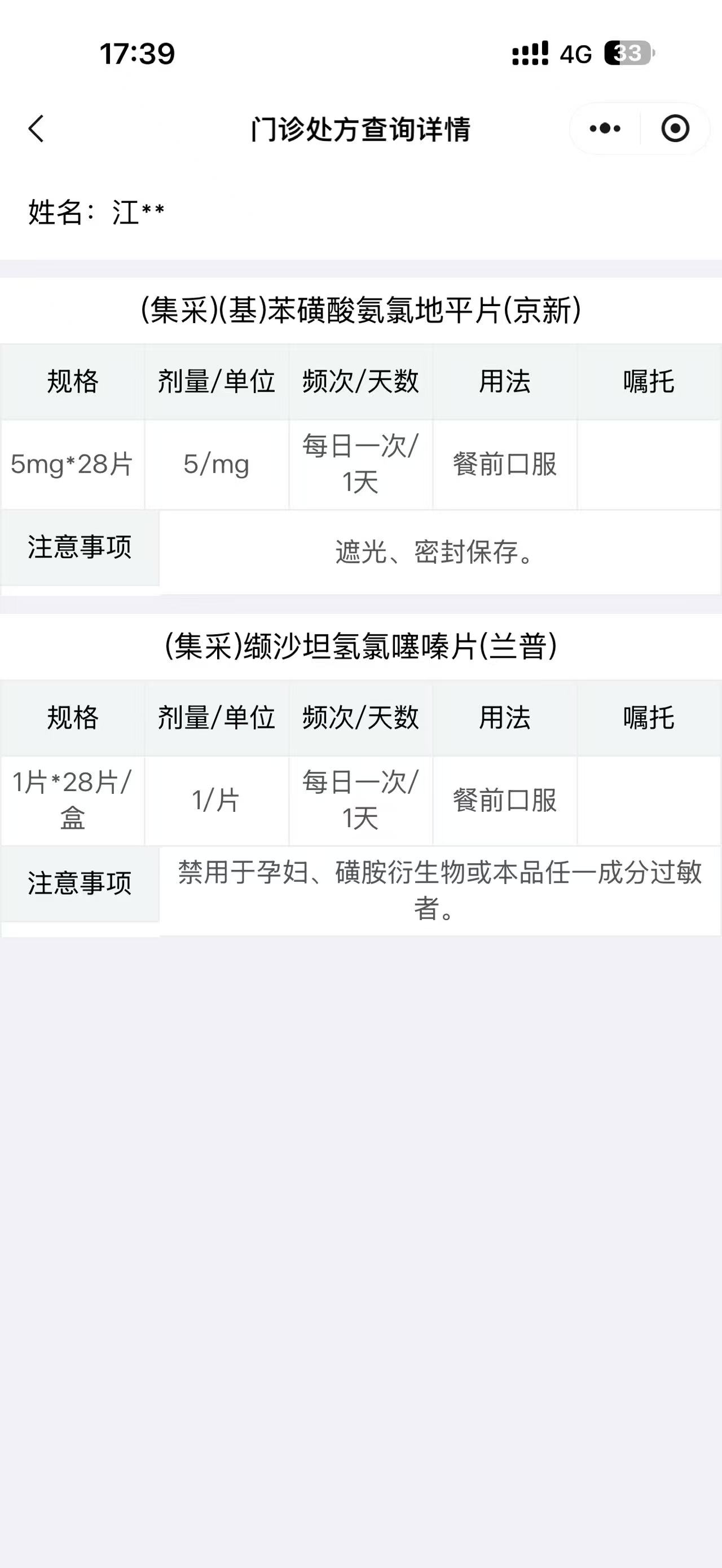The image size is (722, 1568).
Task: Close the mini program with the circle button
Action: tap(675, 129)
